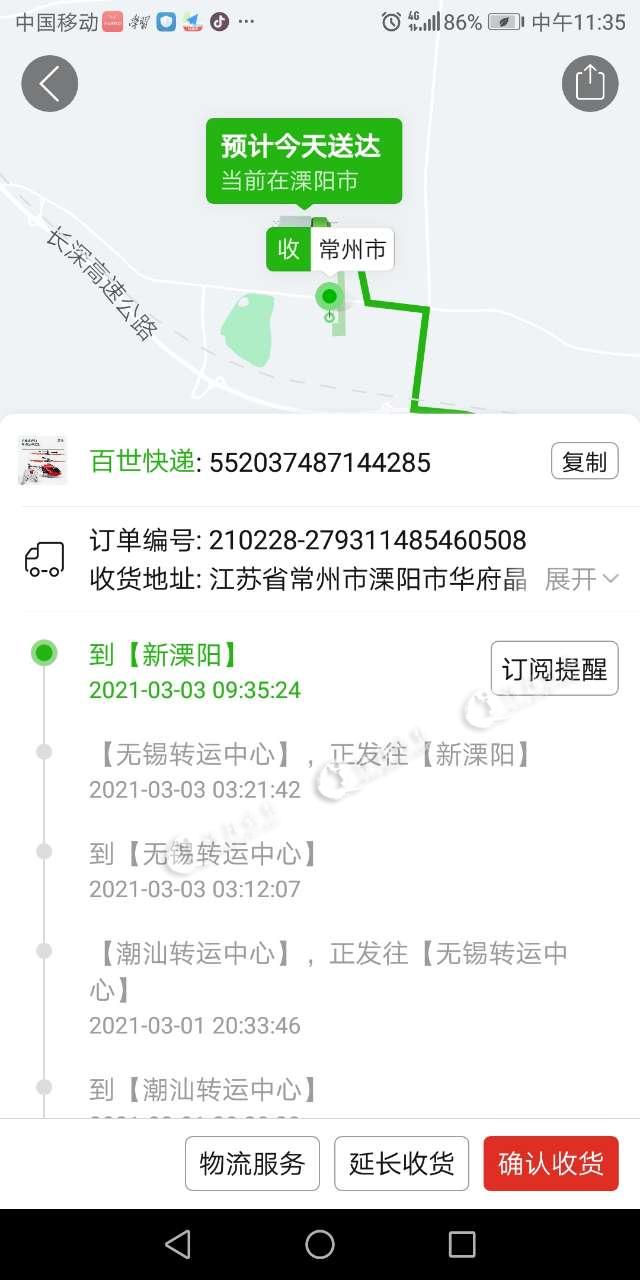The height and width of the screenshot is (1280, 640).
Task: Tap 订阅提醒 to subscribe to updates
Action: coord(554,668)
